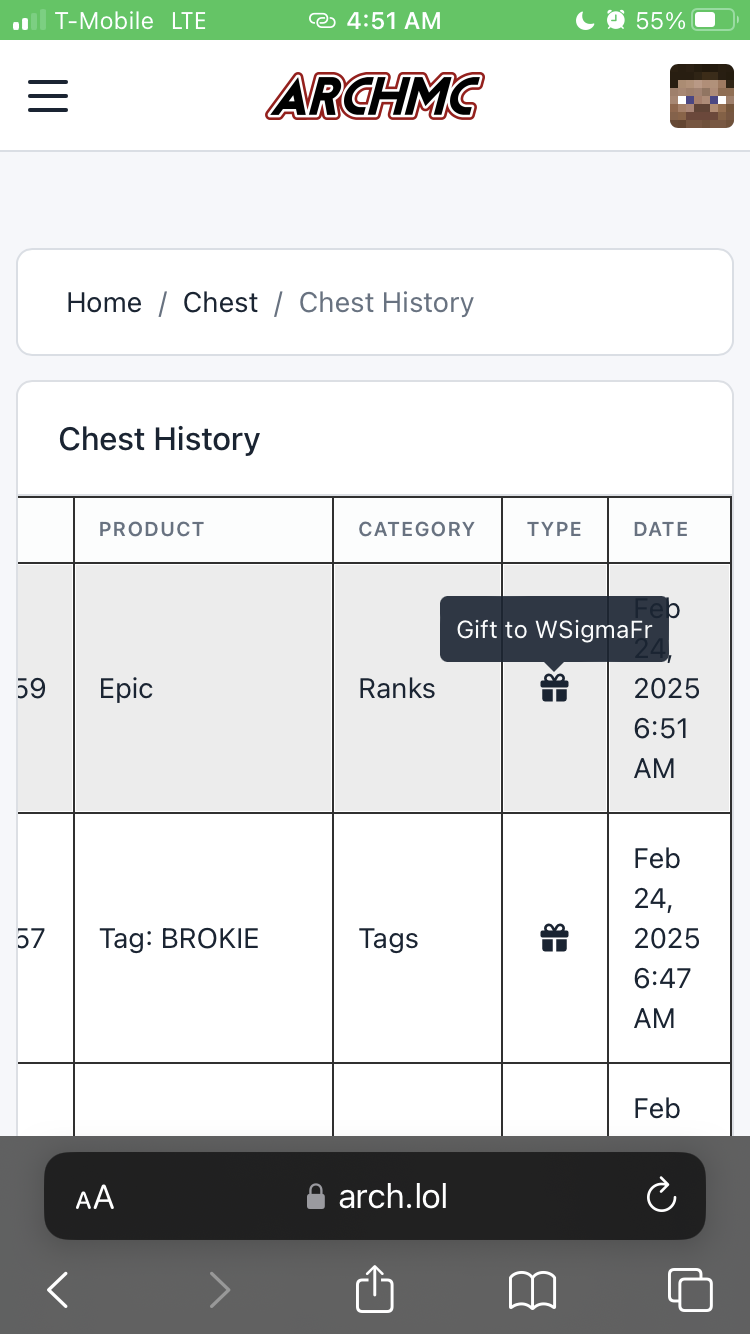
Task: Tap the gift icon in the Epic row
Action: pyautogui.click(x=555, y=688)
